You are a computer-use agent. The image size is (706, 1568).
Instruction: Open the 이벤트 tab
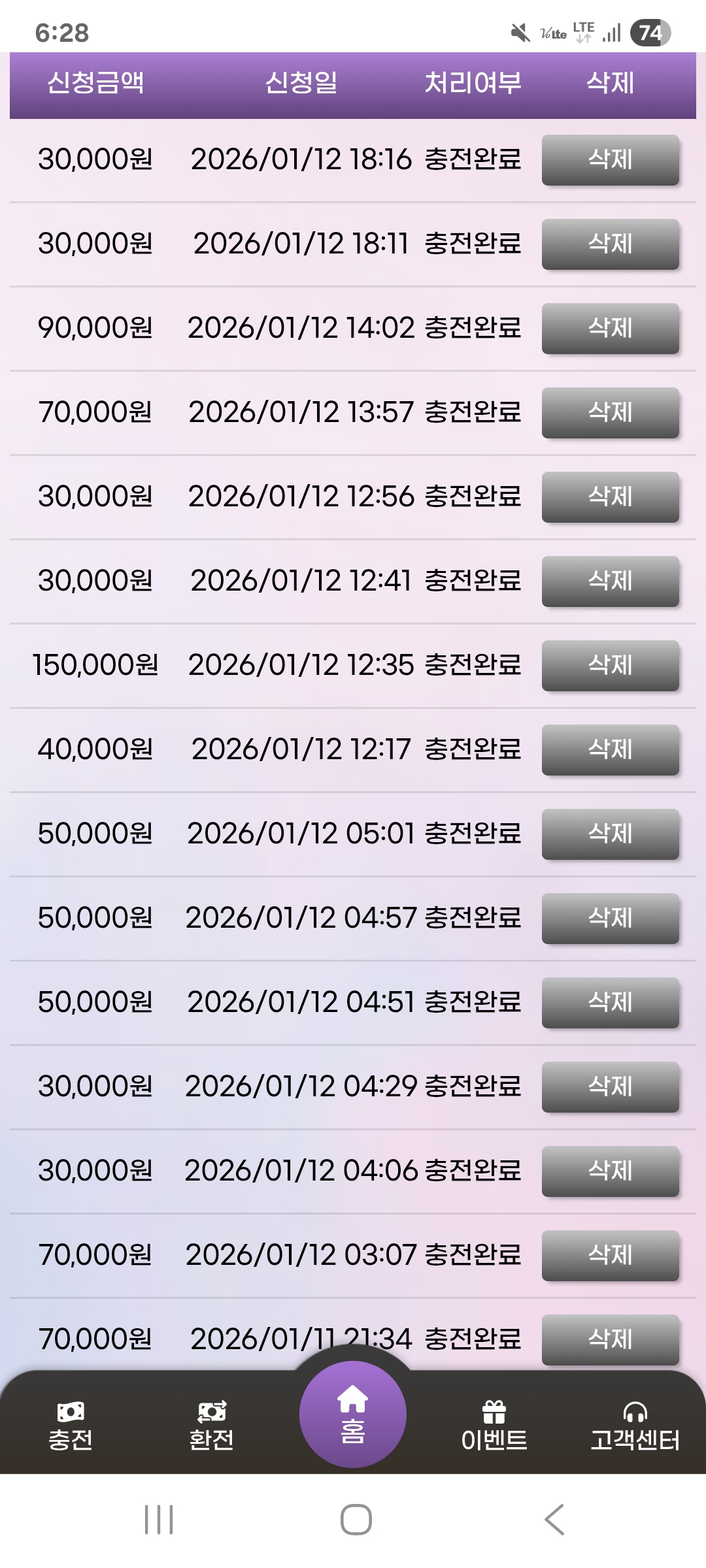pos(494,1427)
